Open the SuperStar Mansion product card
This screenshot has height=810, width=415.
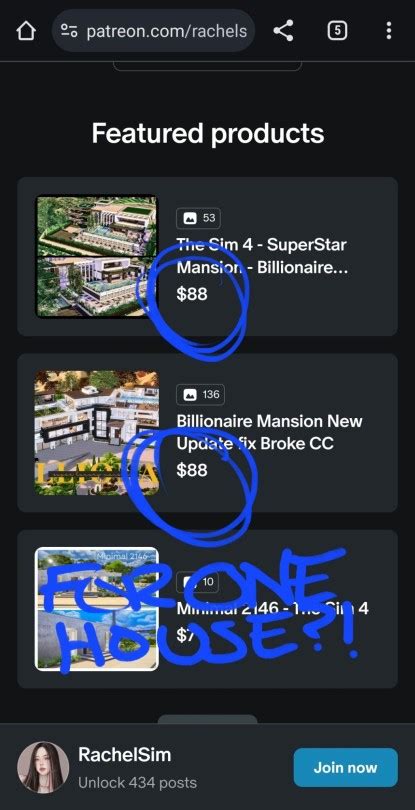[207, 257]
